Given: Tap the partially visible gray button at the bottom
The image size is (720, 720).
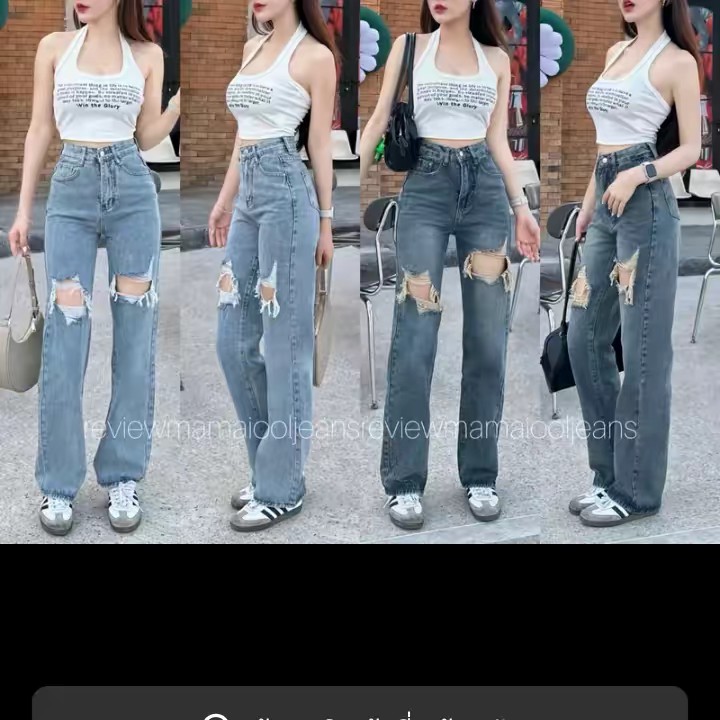Looking at the screenshot, I should point(360,705).
